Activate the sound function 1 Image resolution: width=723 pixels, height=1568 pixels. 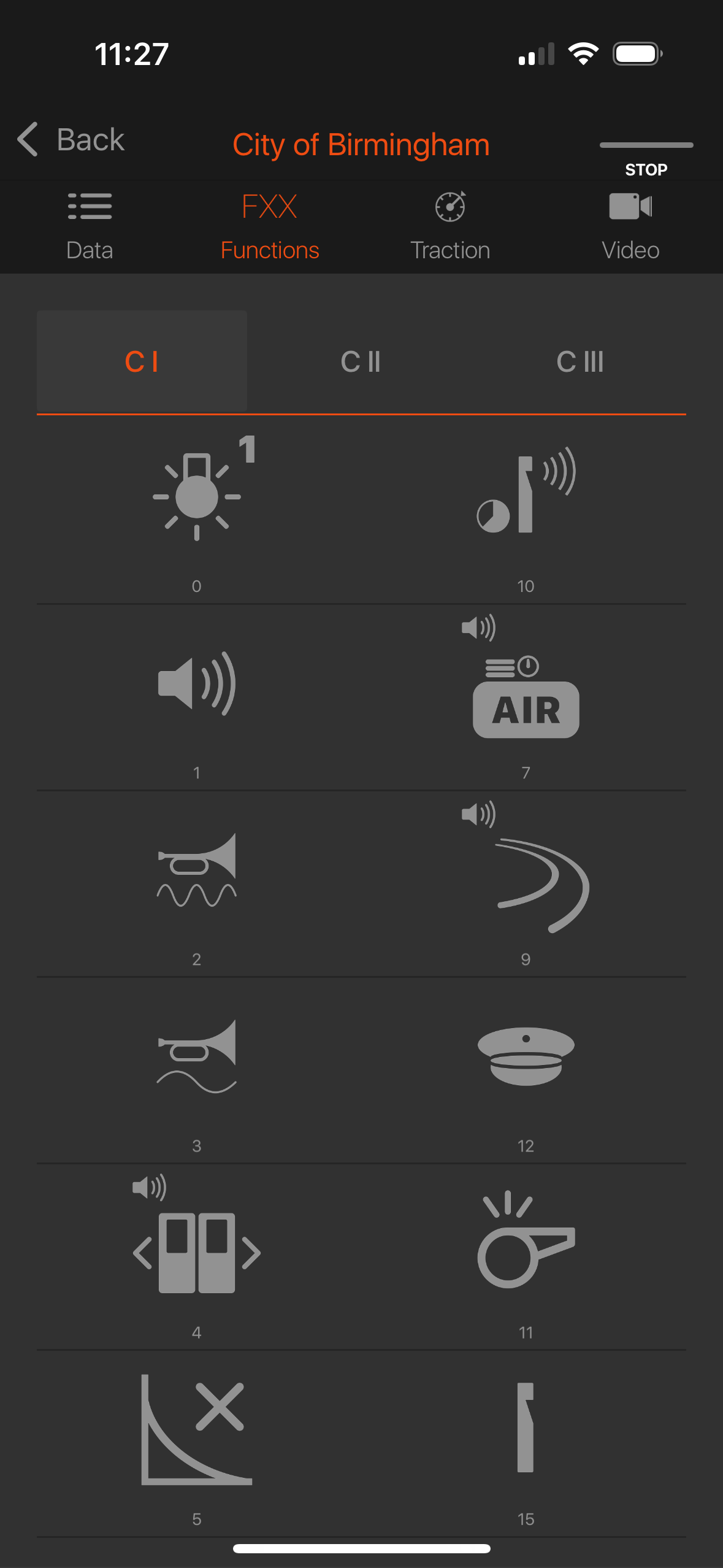pos(197,684)
